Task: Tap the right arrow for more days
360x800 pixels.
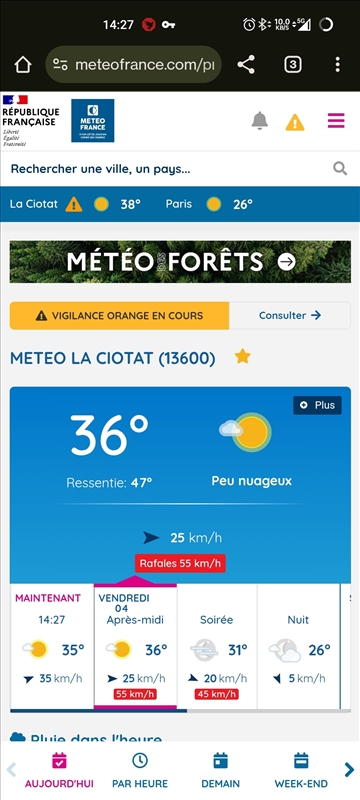Action: click(349, 769)
